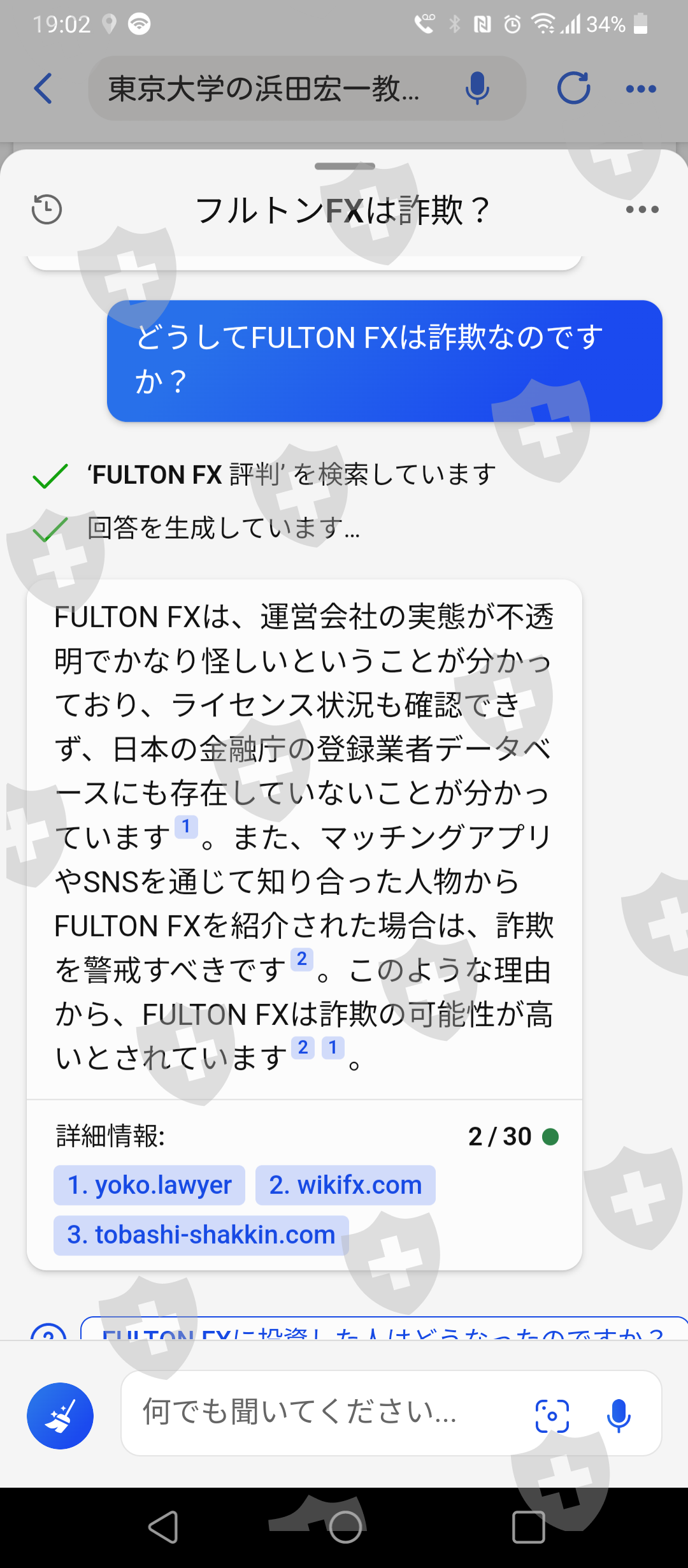The width and height of the screenshot is (688, 1568).
Task: Open the browser's three-dot menu
Action: [641, 89]
